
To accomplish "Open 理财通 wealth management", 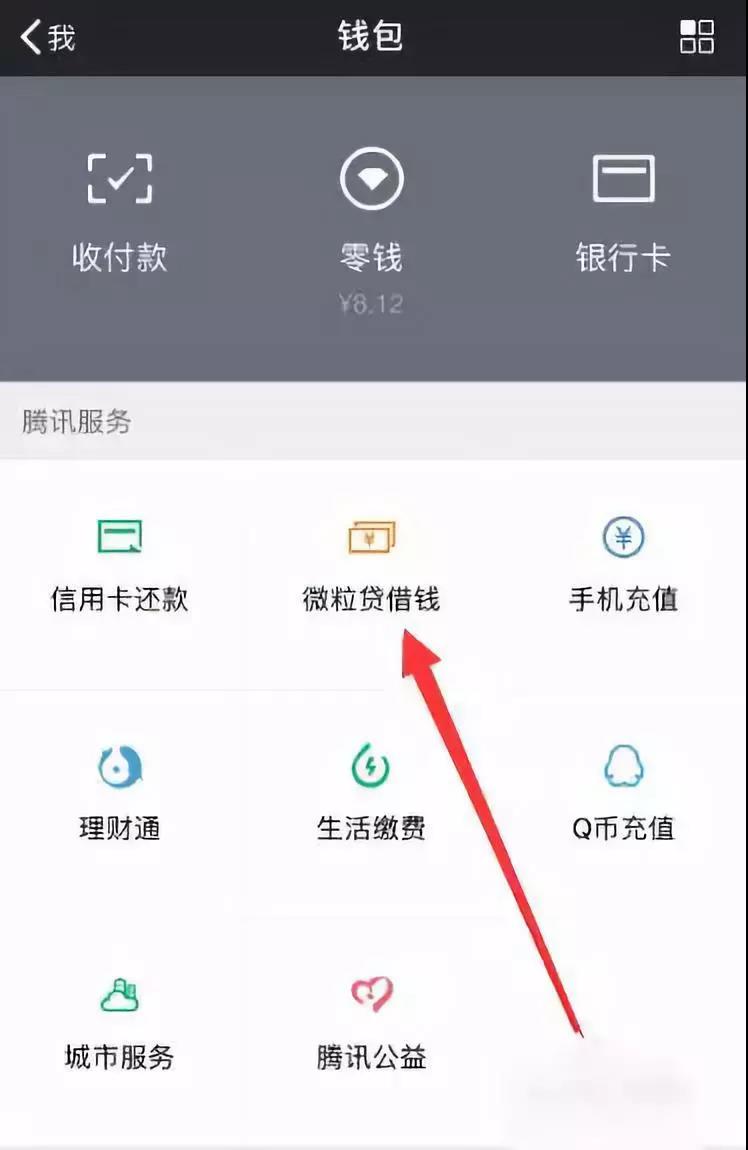I will pos(119,793).
